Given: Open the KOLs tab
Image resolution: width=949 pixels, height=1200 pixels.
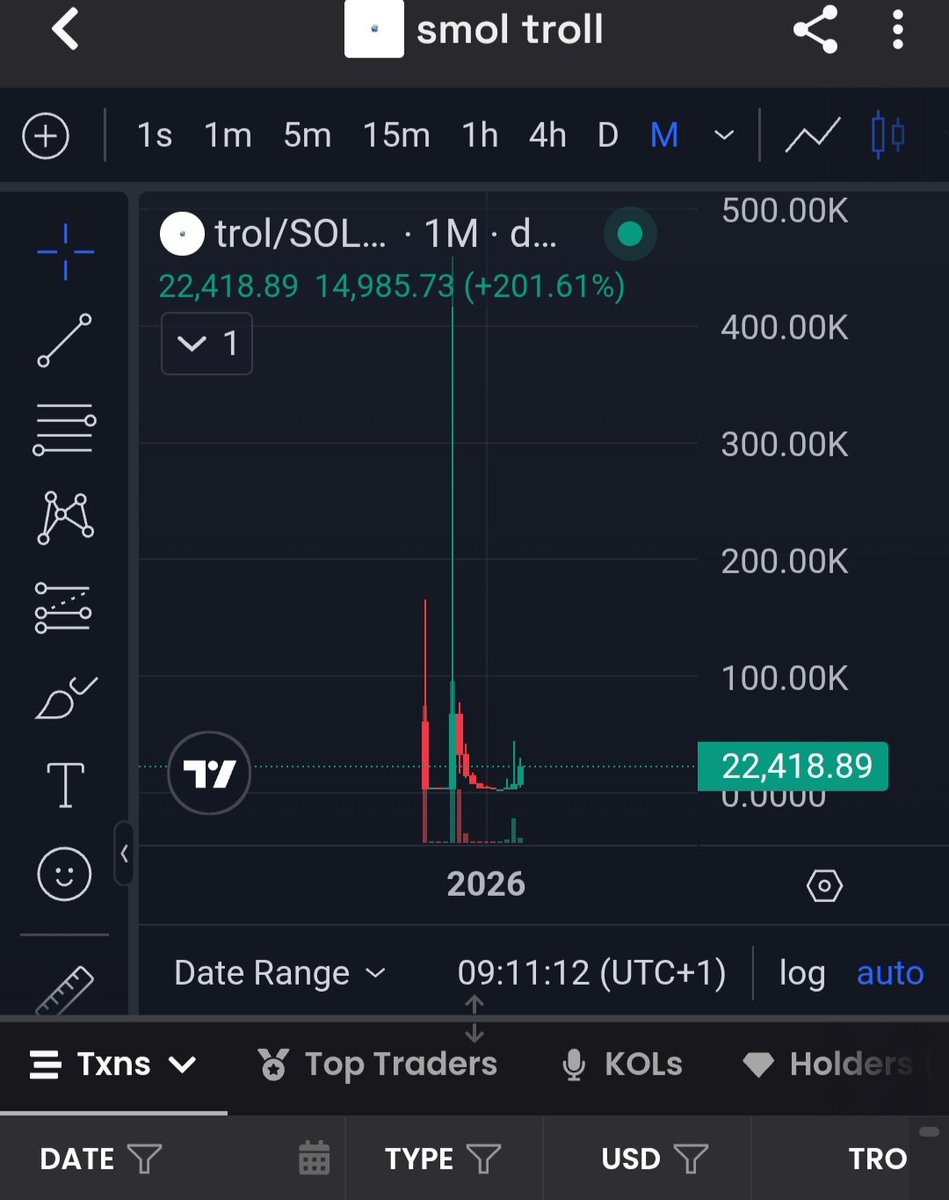Looking at the screenshot, I should (x=622, y=1064).
